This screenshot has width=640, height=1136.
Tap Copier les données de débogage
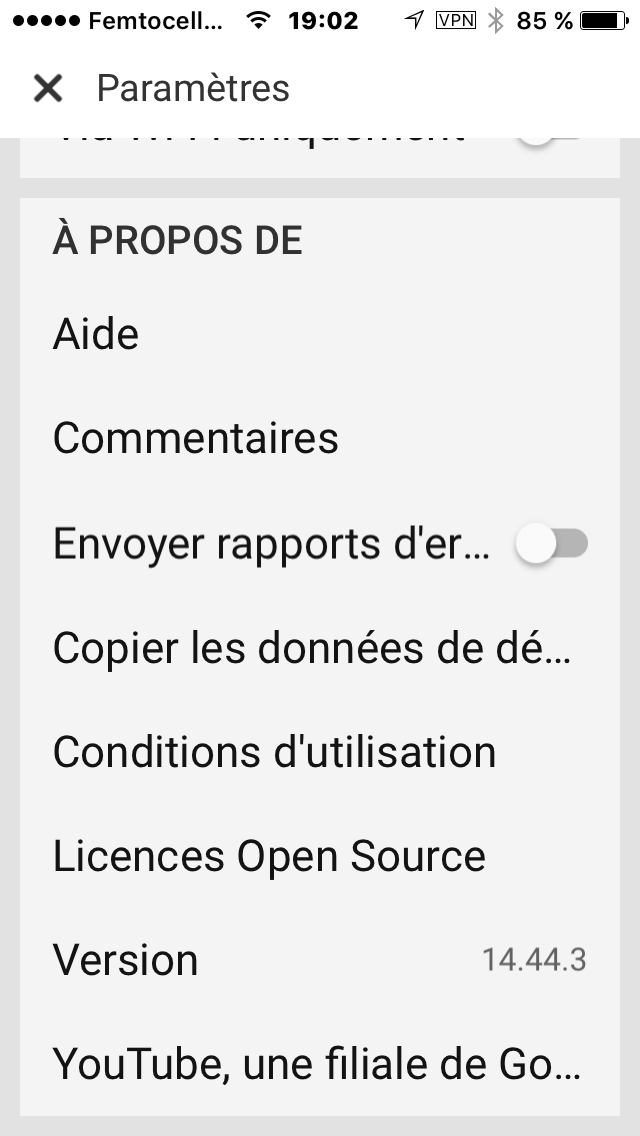point(320,648)
